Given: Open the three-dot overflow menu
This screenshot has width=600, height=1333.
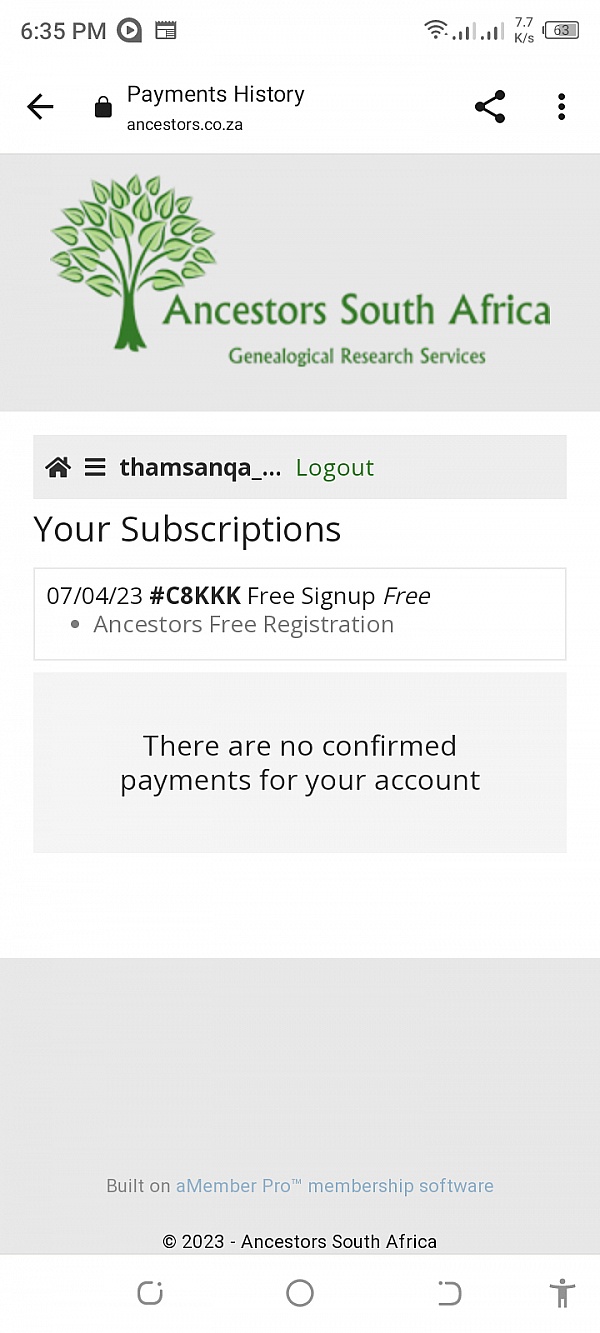Looking at the screenshot, I should (561, 107).
